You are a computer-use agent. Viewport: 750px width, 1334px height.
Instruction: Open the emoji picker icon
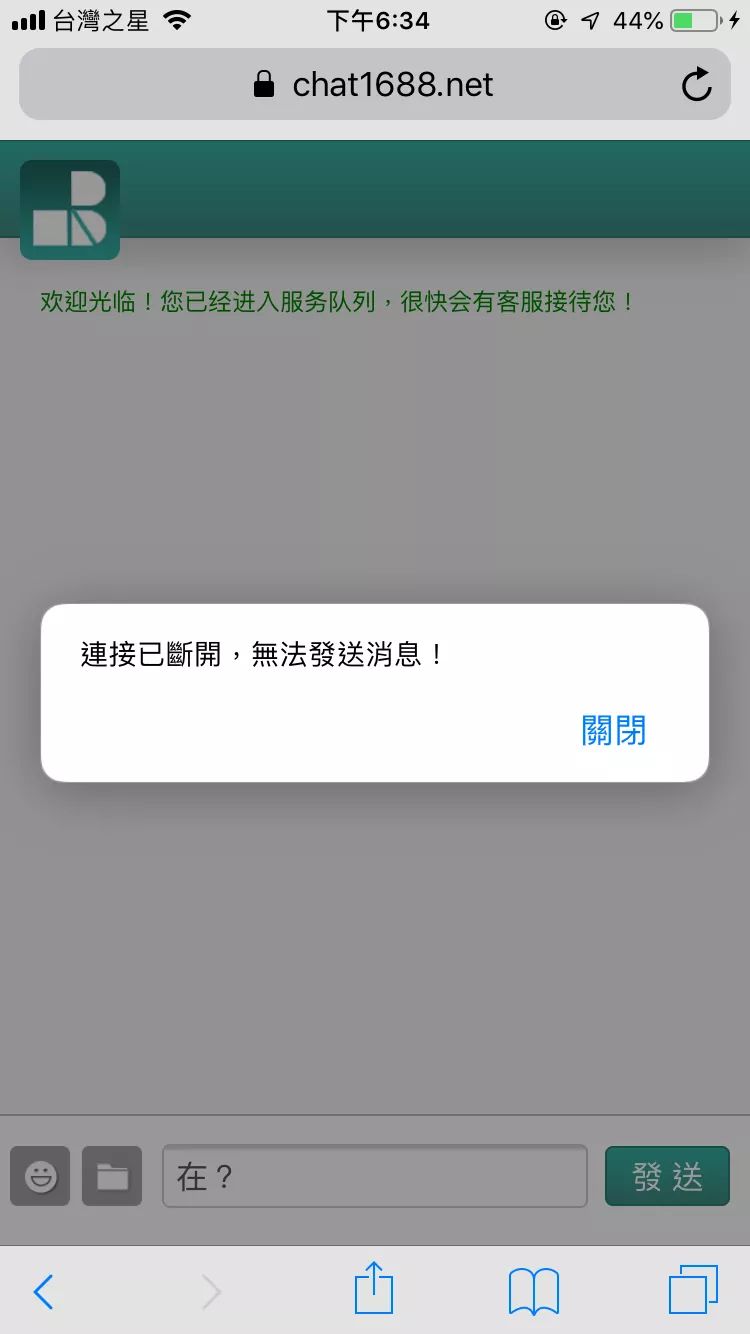(x=40, y=1176)
